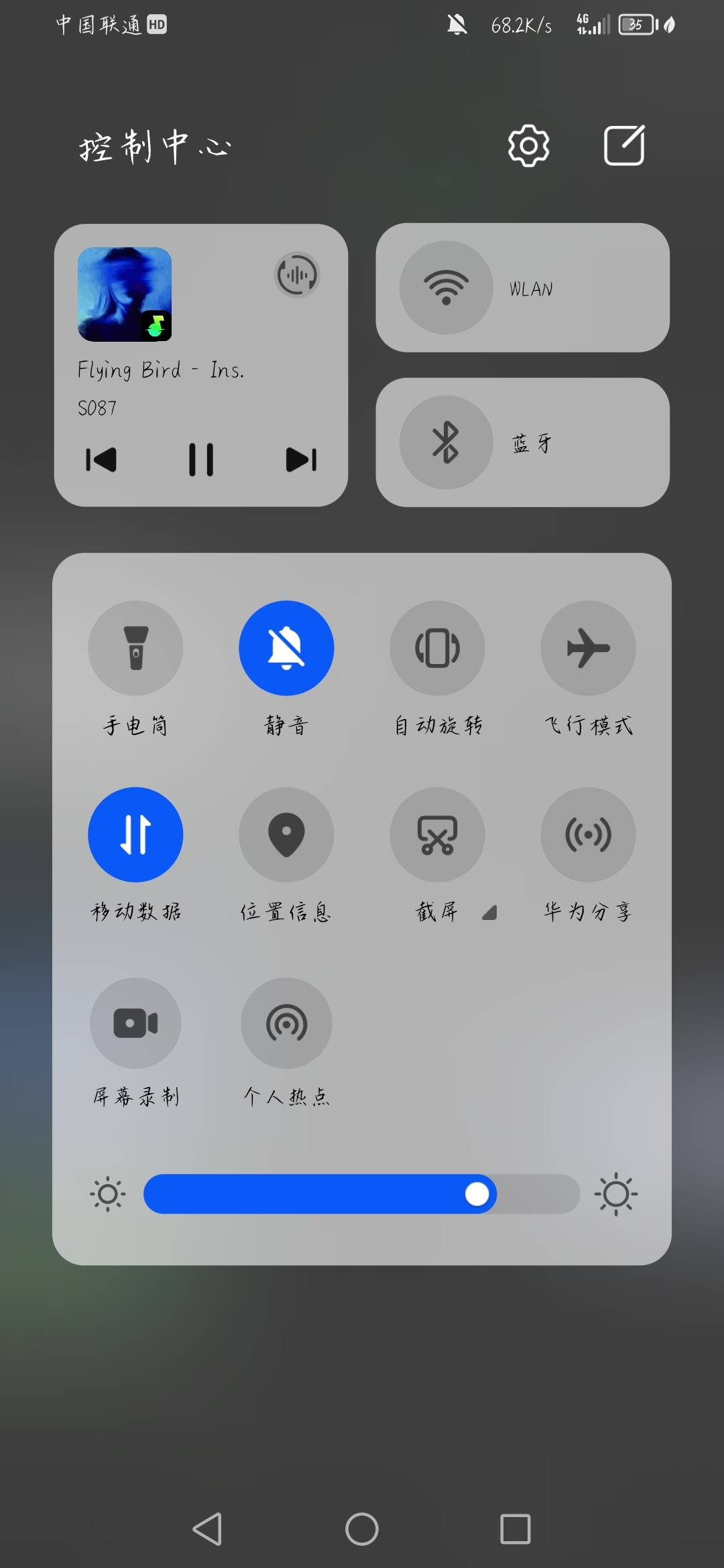
Task: Take a screenshot (截屏)
Action: [x=437, y=834]
